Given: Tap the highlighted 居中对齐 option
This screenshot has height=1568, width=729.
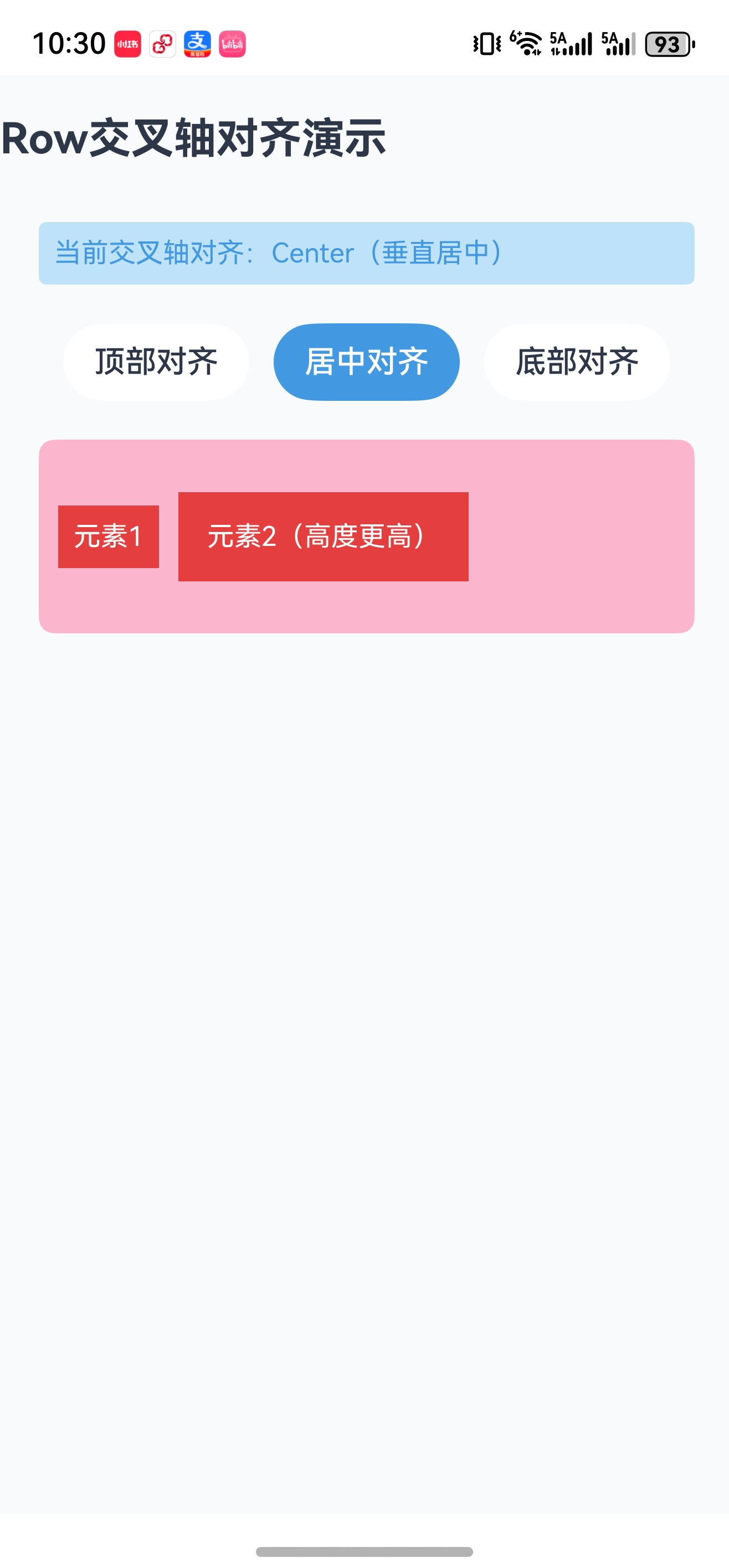Looking at the screenshot, I should point(367,362).
